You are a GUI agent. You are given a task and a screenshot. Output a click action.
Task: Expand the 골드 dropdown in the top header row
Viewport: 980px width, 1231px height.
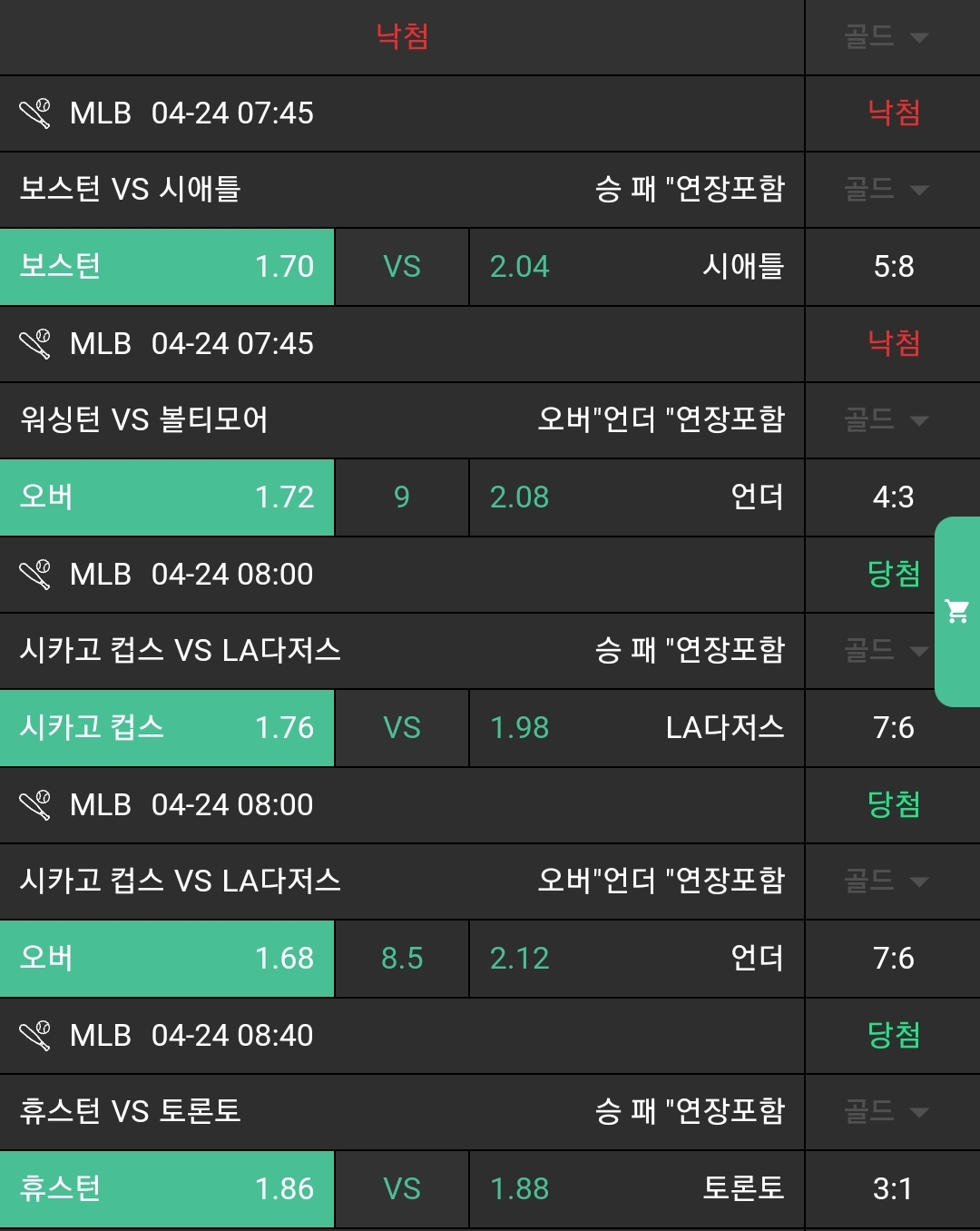[x=886, y=37]
